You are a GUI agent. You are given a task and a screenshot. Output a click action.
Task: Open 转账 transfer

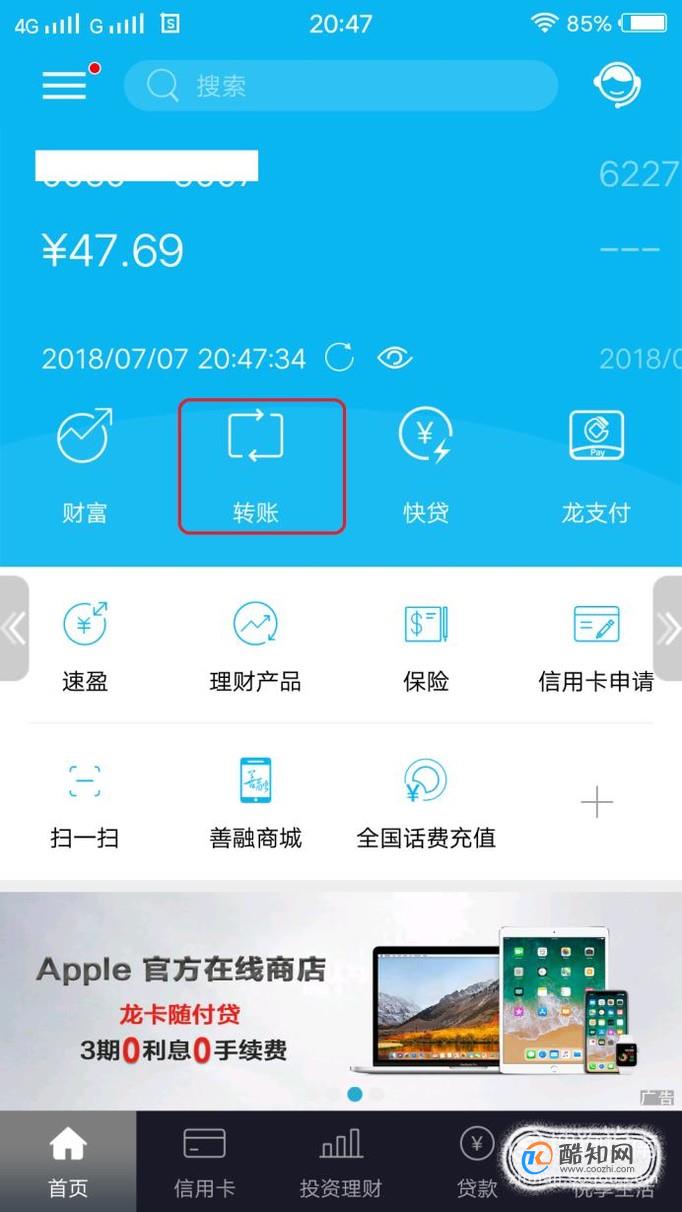click(x=256, y=465)
